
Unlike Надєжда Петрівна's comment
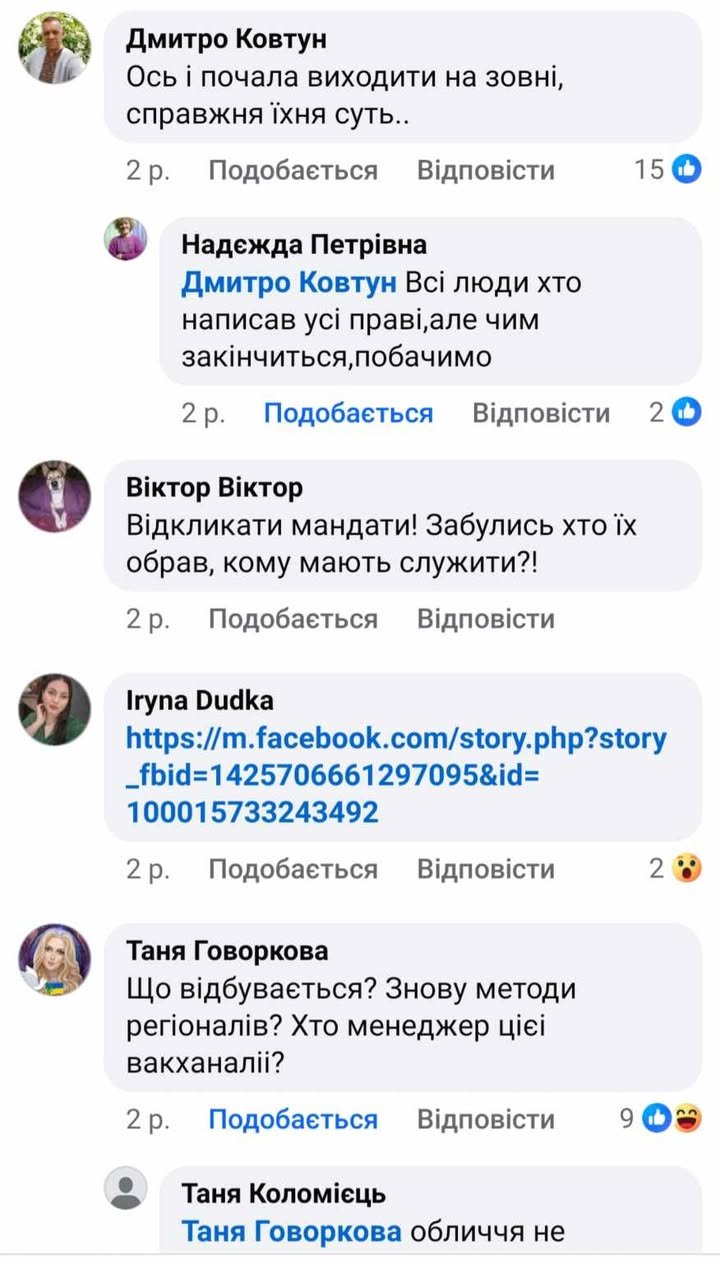coord(348,413)
